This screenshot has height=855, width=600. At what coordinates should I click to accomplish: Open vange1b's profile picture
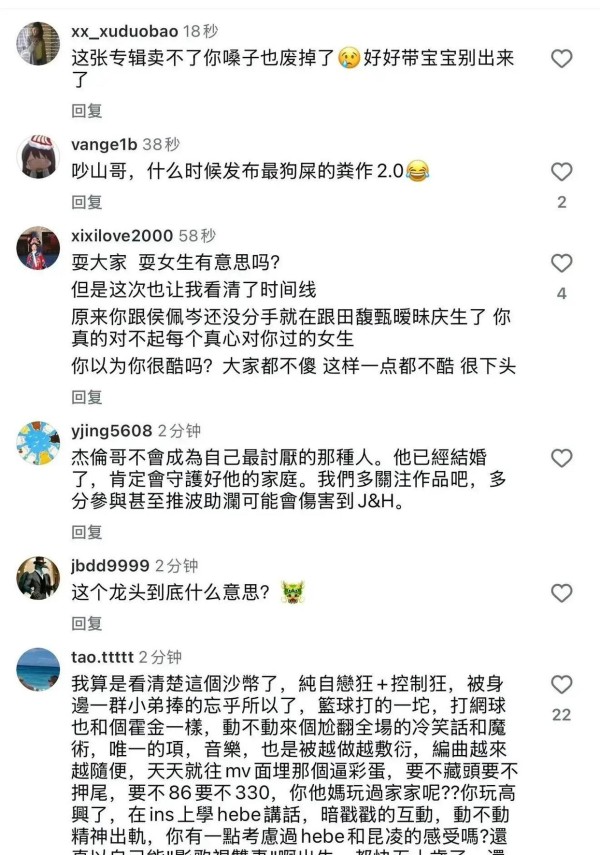tap(38, 155)
